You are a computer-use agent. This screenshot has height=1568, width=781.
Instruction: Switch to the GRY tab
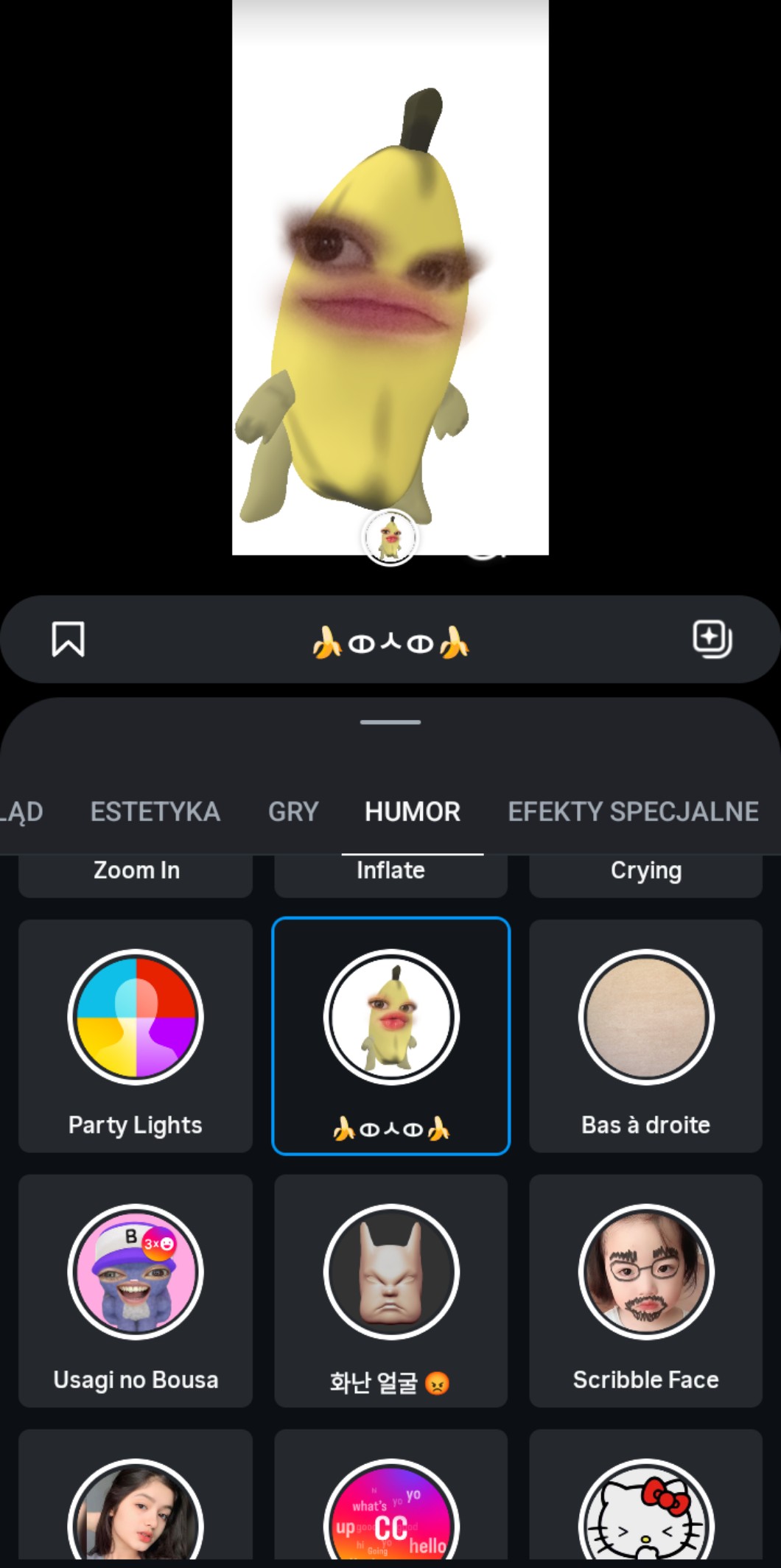point(293,812)
